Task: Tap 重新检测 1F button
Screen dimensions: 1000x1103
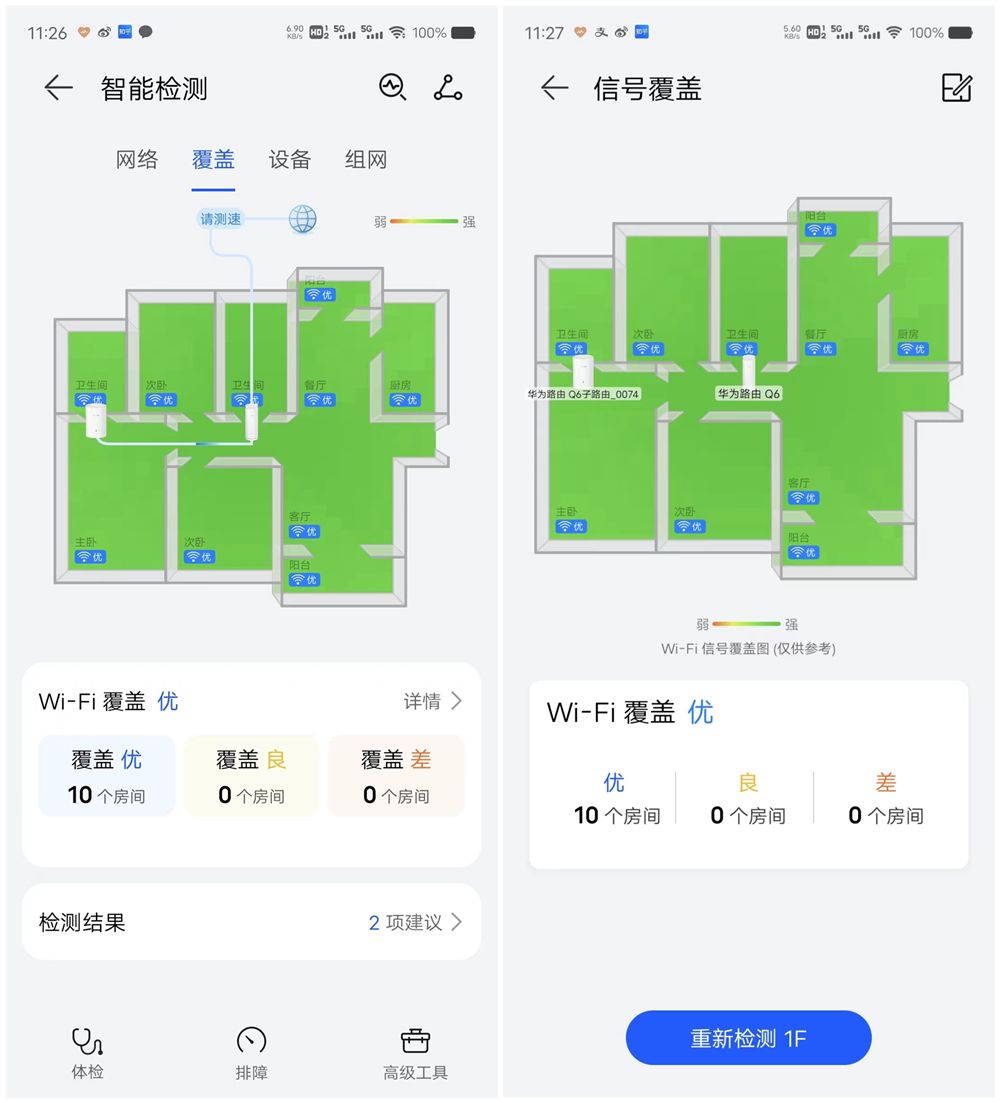Action: coord(748,1038)
